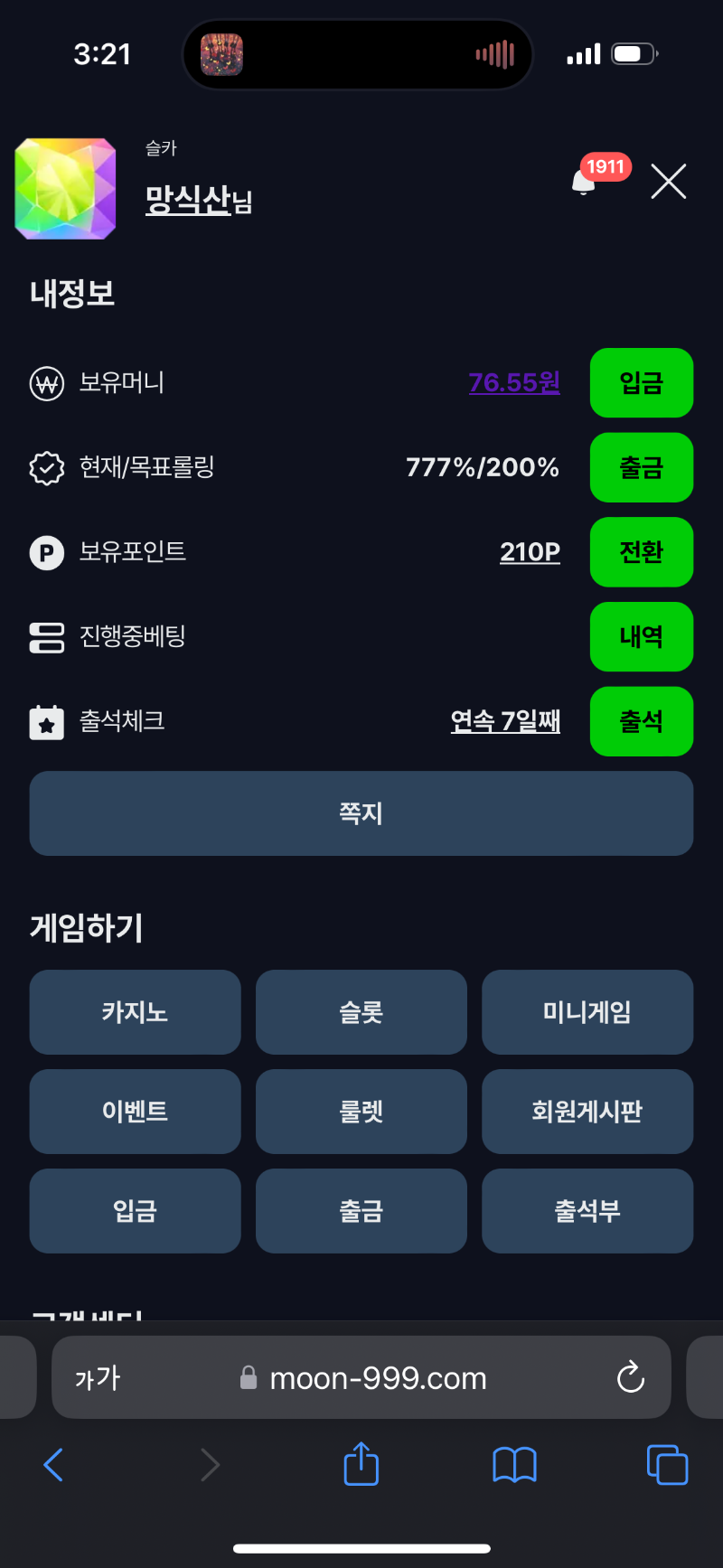This screenshot has height=1568, width=723.
Task: Convert points with the 전환 button
Action: [x=641, y=551]
